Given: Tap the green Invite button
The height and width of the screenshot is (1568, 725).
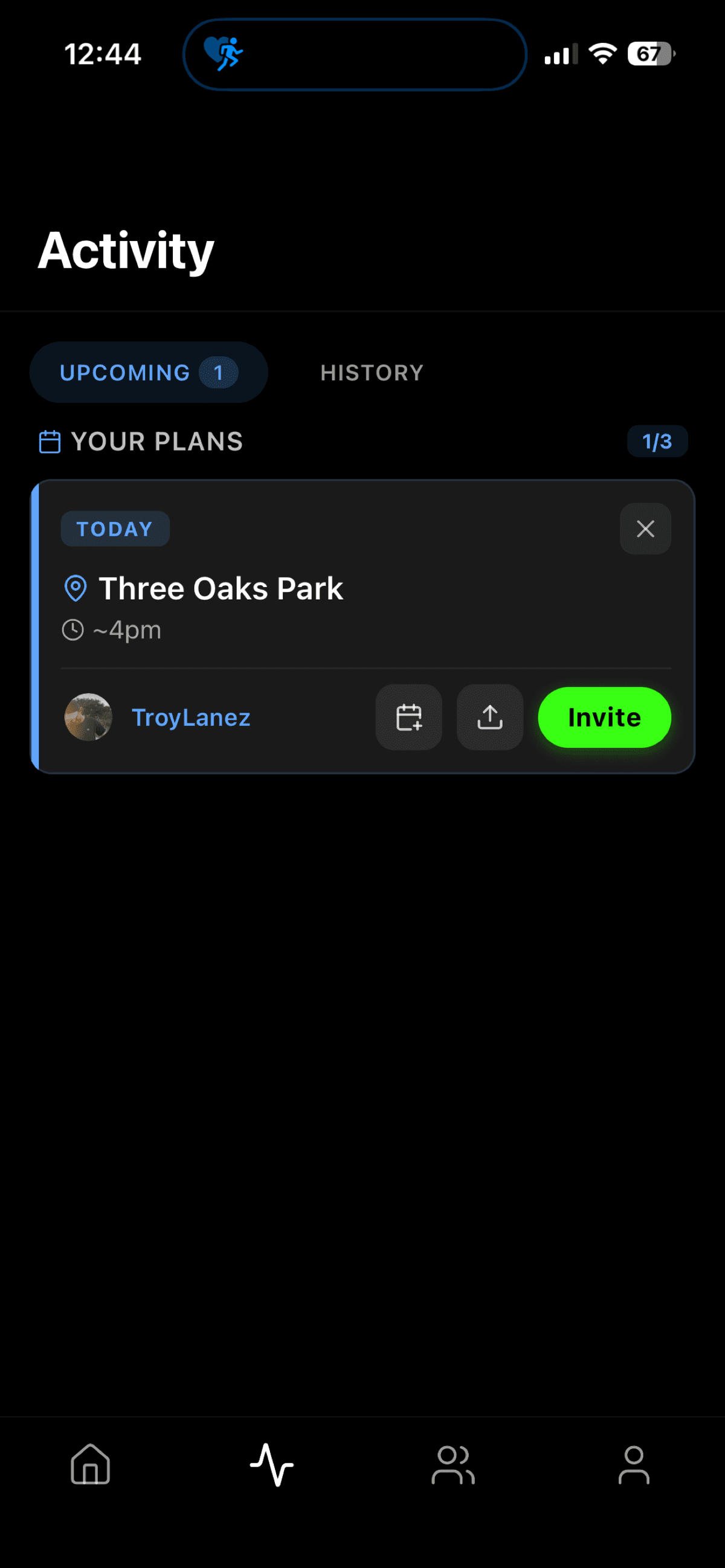Looking at the screenshot, I should pyautogui.click(x=604, y=717).
